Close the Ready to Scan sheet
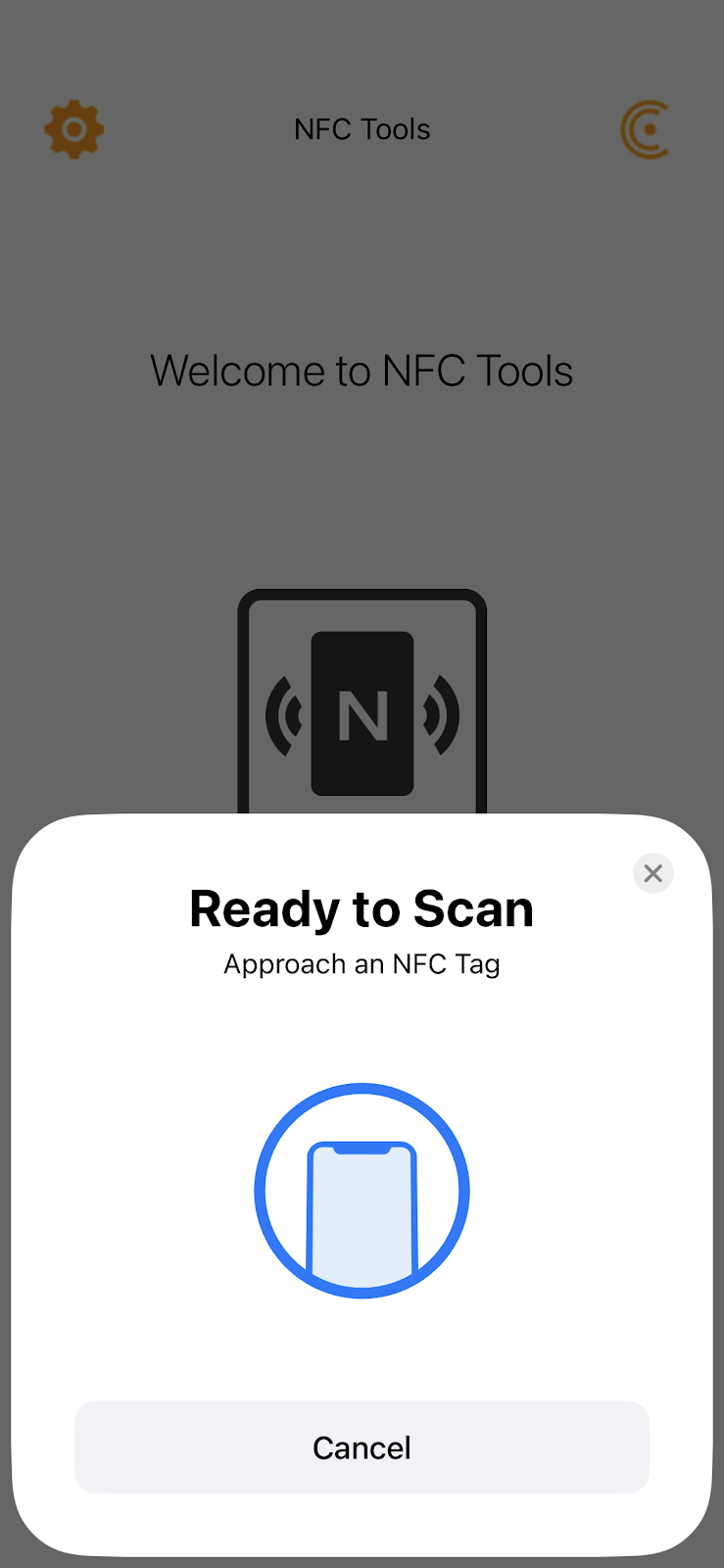724x1568 pixels. tap(653, 873)
